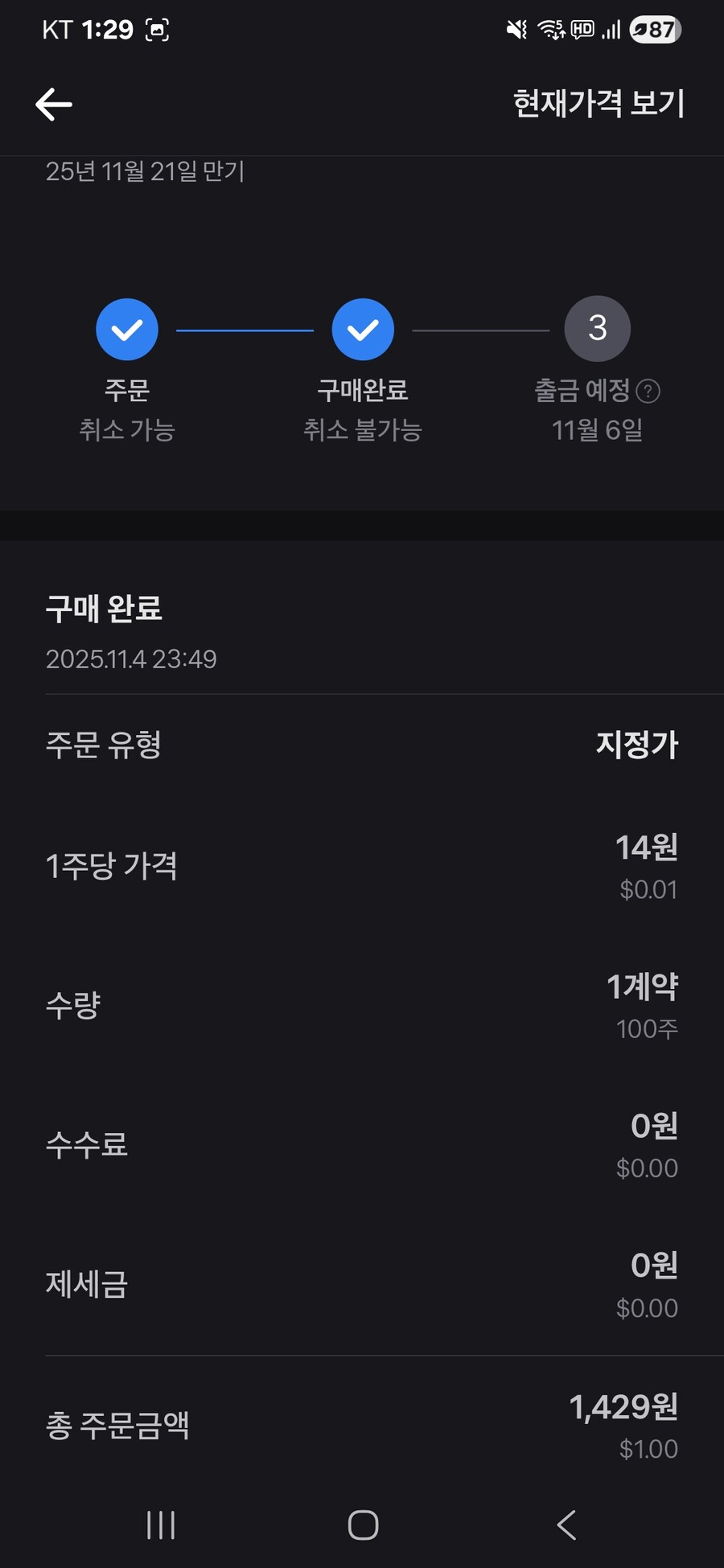Tap the battery indicator showing 87

click(654, 29)
